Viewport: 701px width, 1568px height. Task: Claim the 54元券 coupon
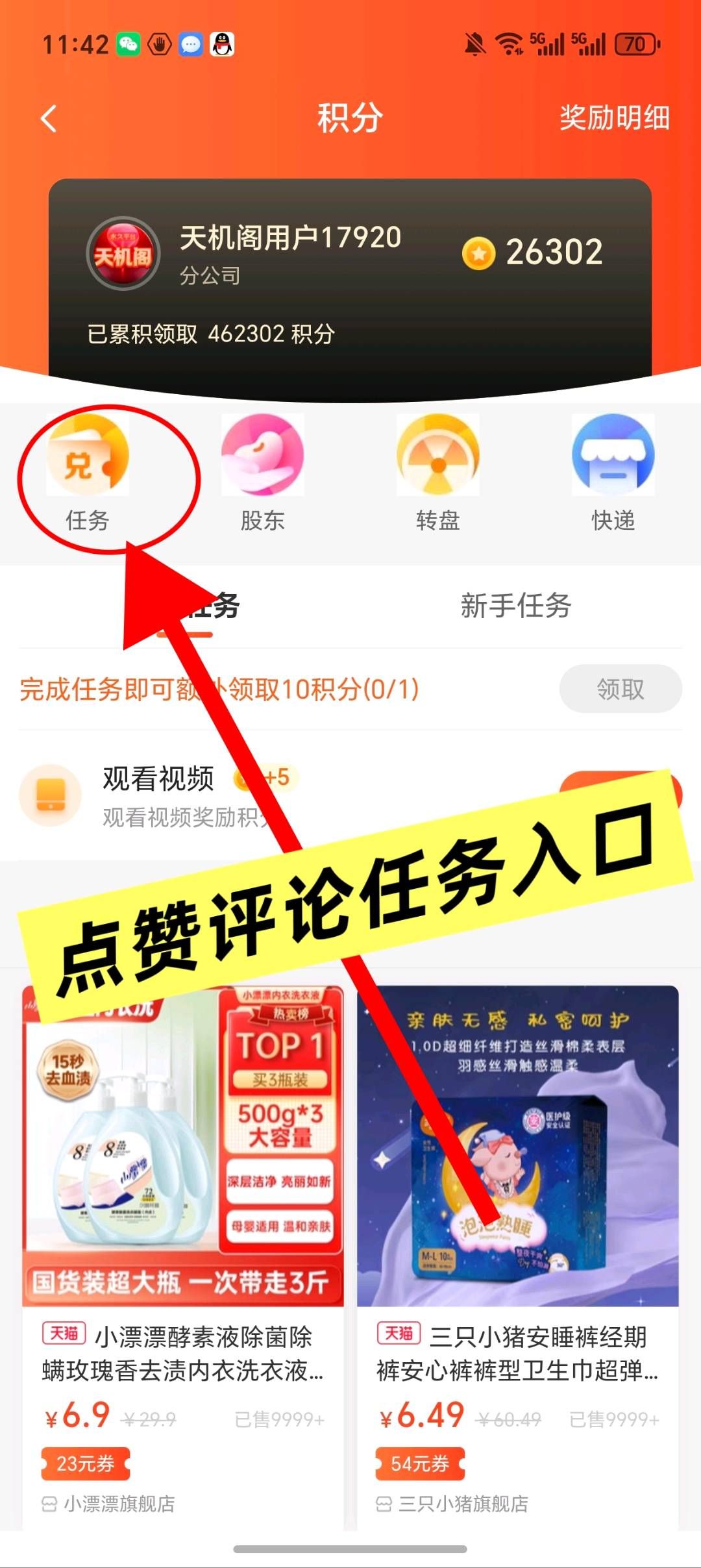click(420, 1463)
